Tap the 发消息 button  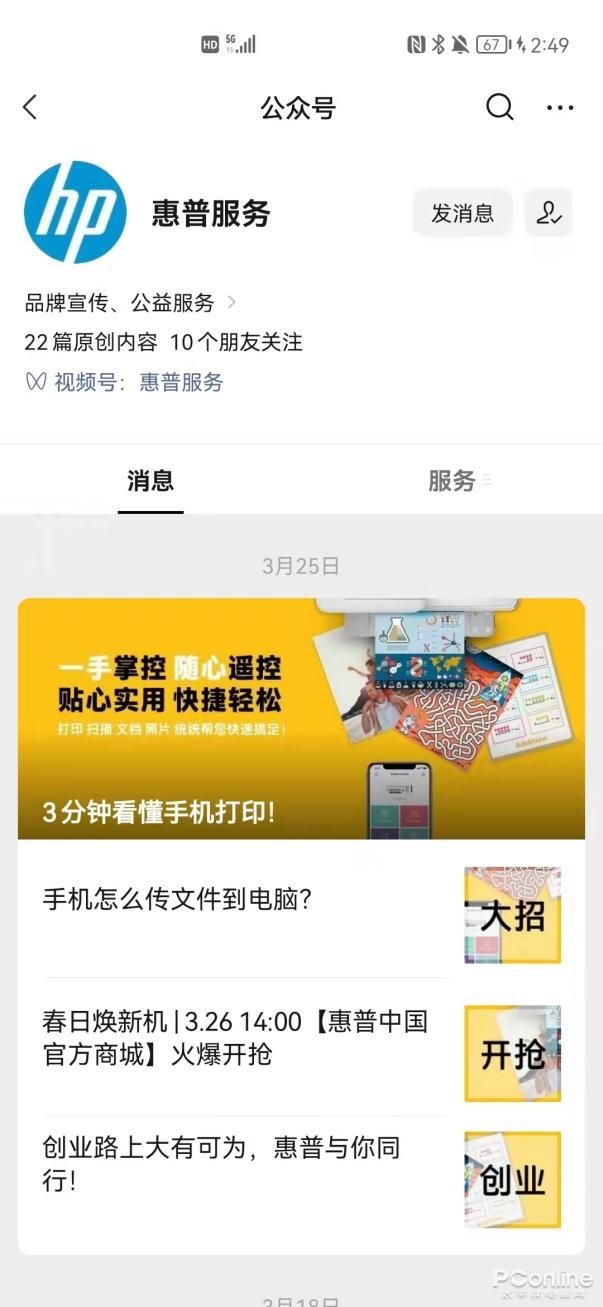point(462,213)
